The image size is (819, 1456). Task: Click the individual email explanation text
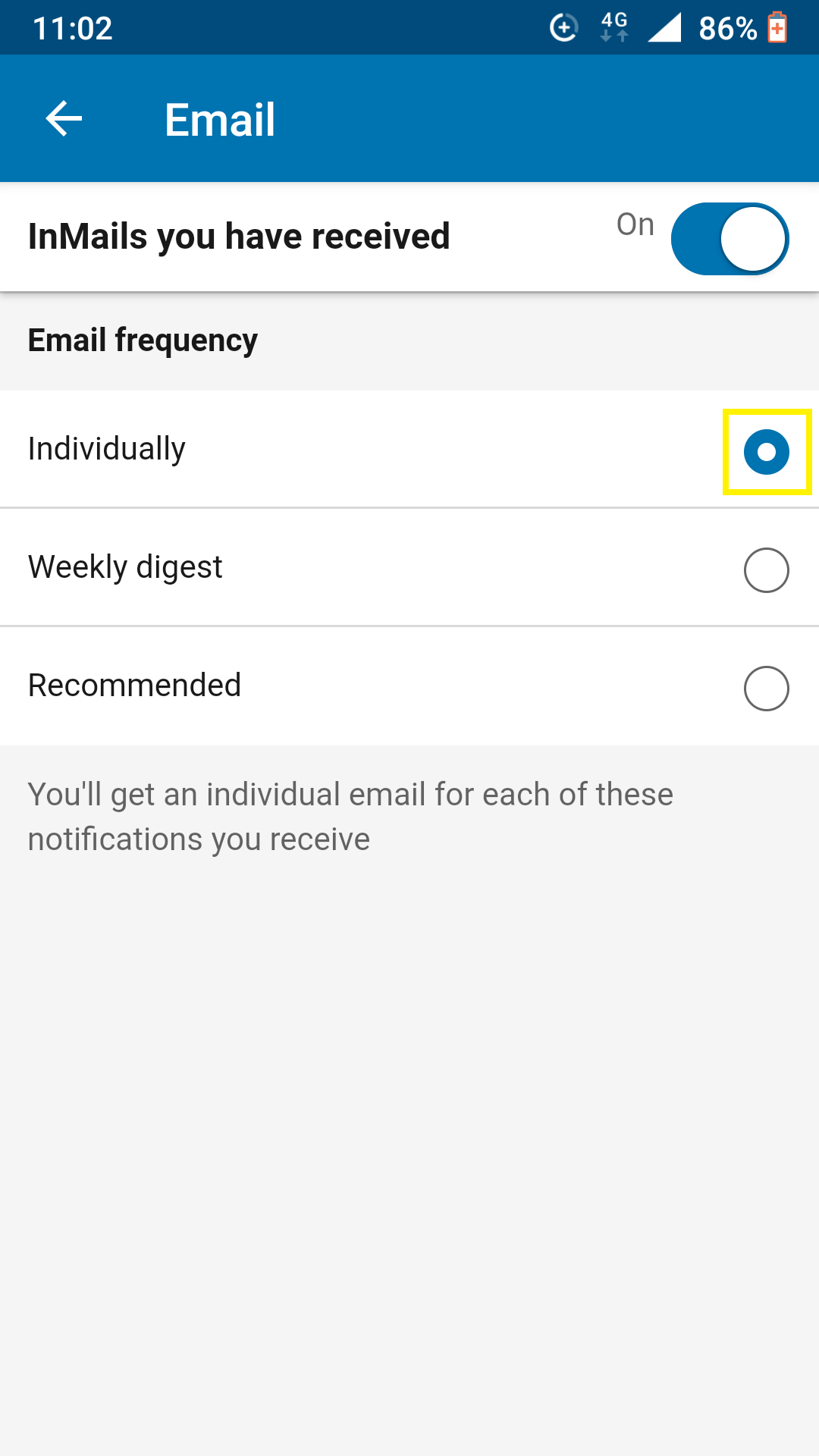350,815
